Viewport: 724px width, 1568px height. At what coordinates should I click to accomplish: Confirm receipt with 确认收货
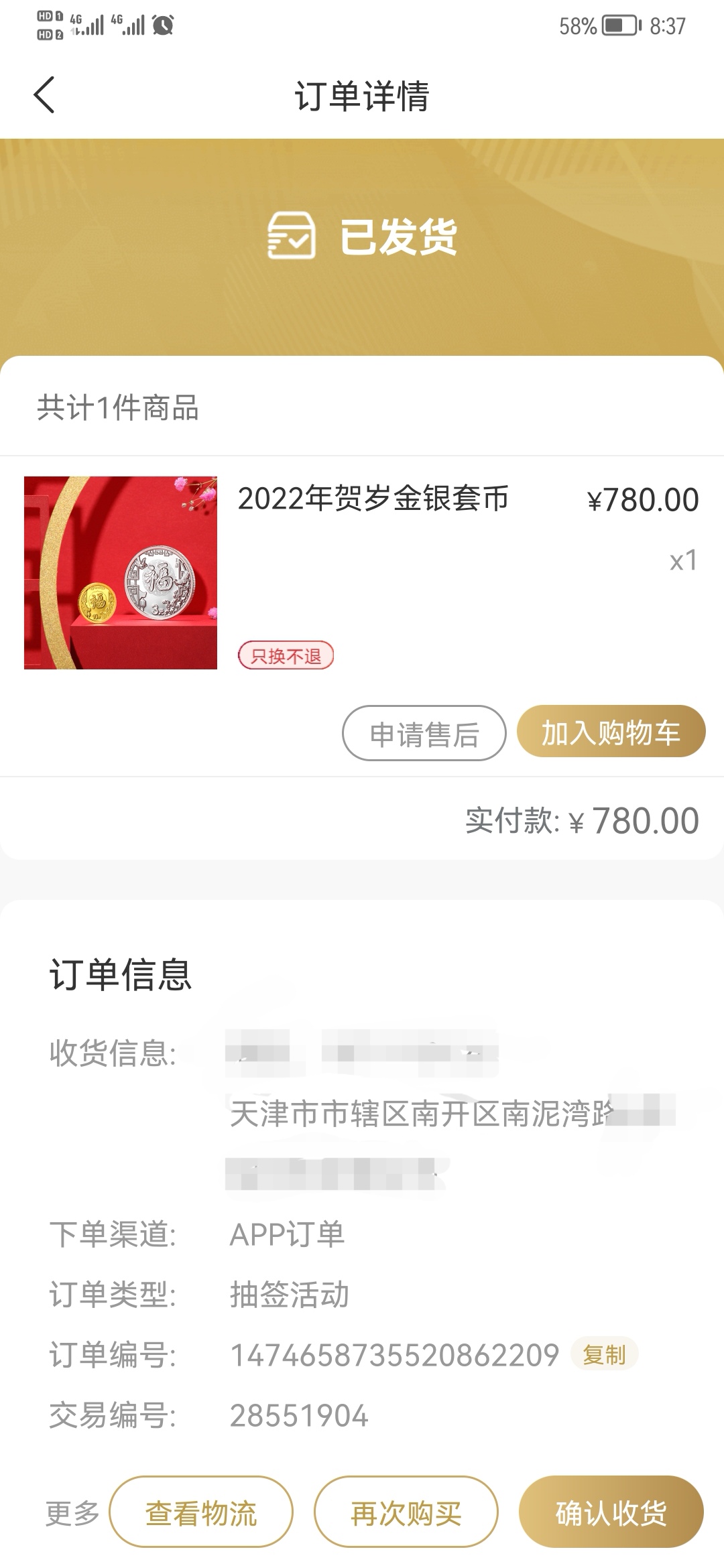coord(611,1512)
